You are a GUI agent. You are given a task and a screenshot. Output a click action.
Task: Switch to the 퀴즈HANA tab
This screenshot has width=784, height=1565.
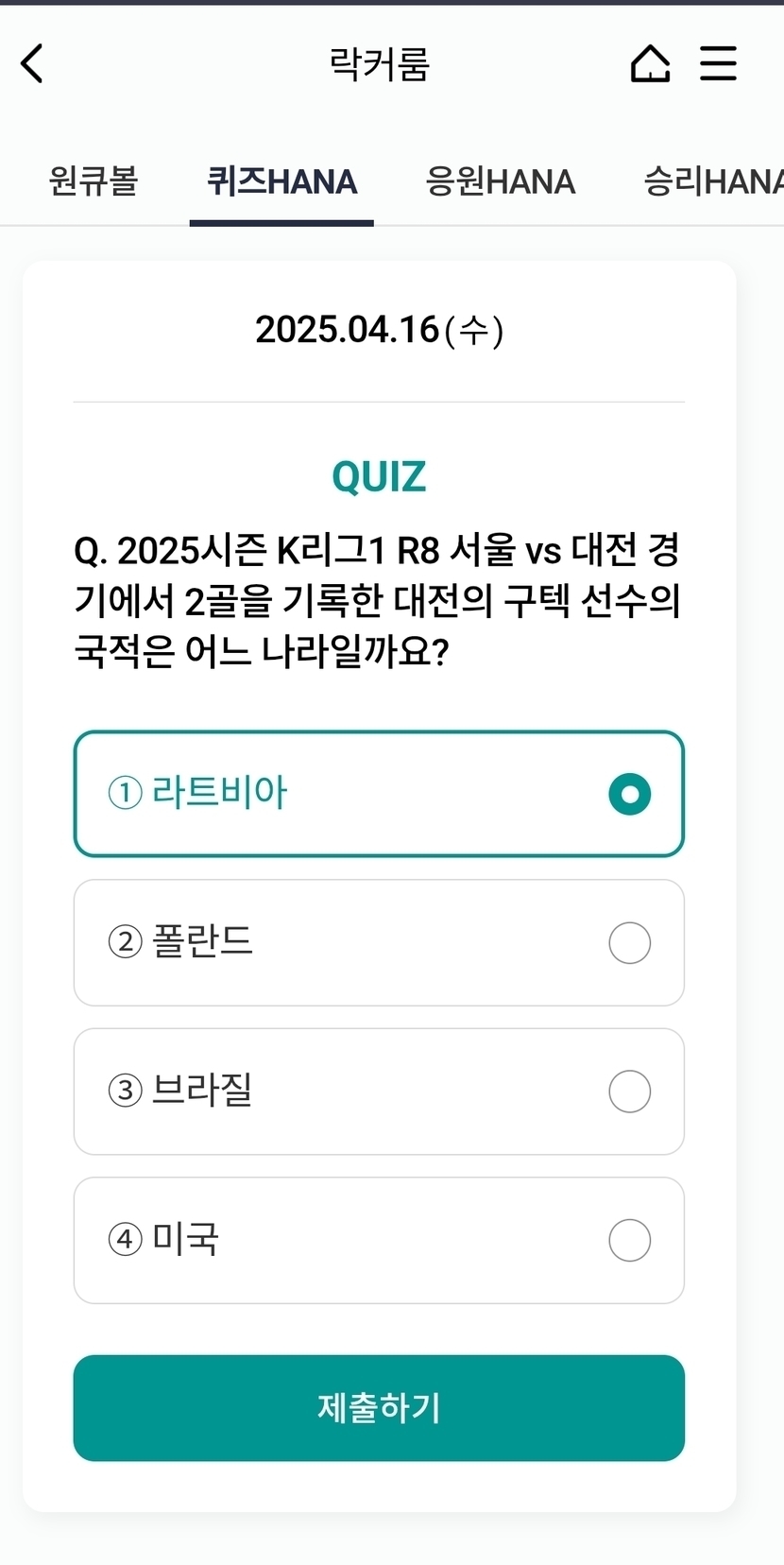281,181
